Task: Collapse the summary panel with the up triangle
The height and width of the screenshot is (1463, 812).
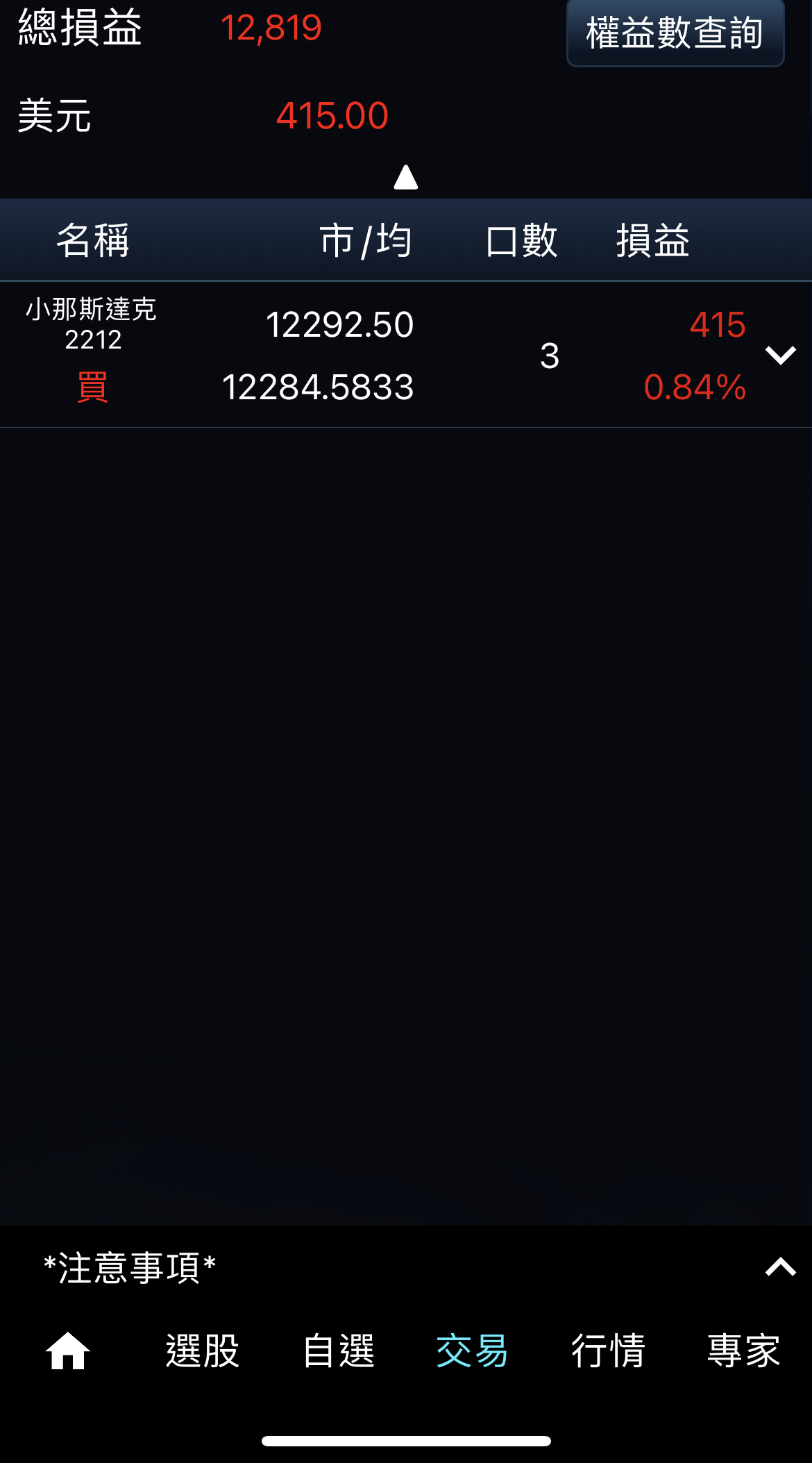Action: click(406, 178)
